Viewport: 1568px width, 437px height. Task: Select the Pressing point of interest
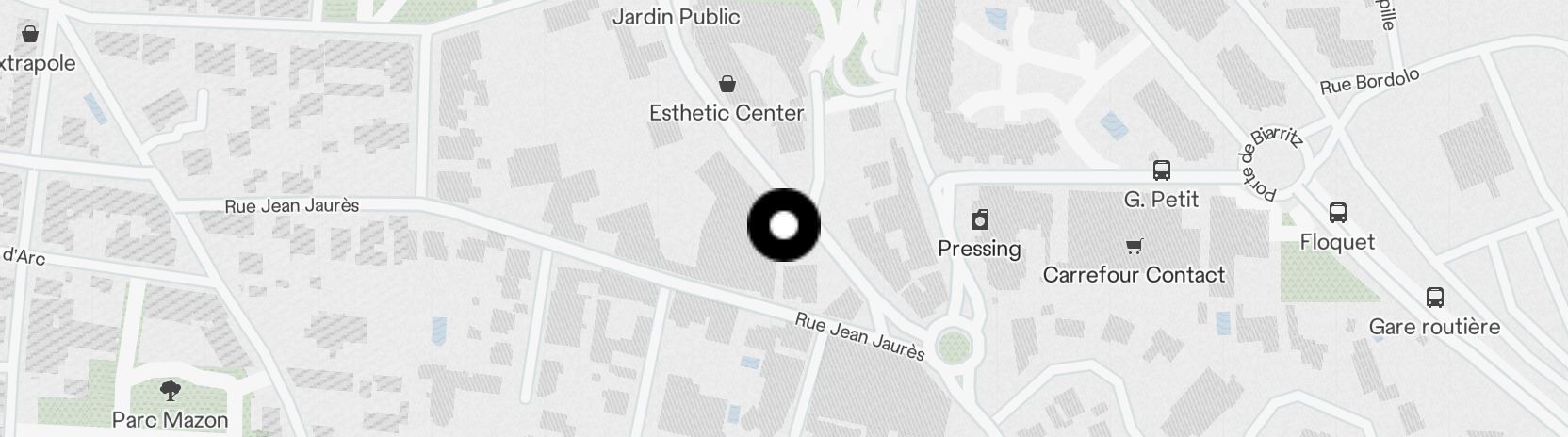point(980,220)
